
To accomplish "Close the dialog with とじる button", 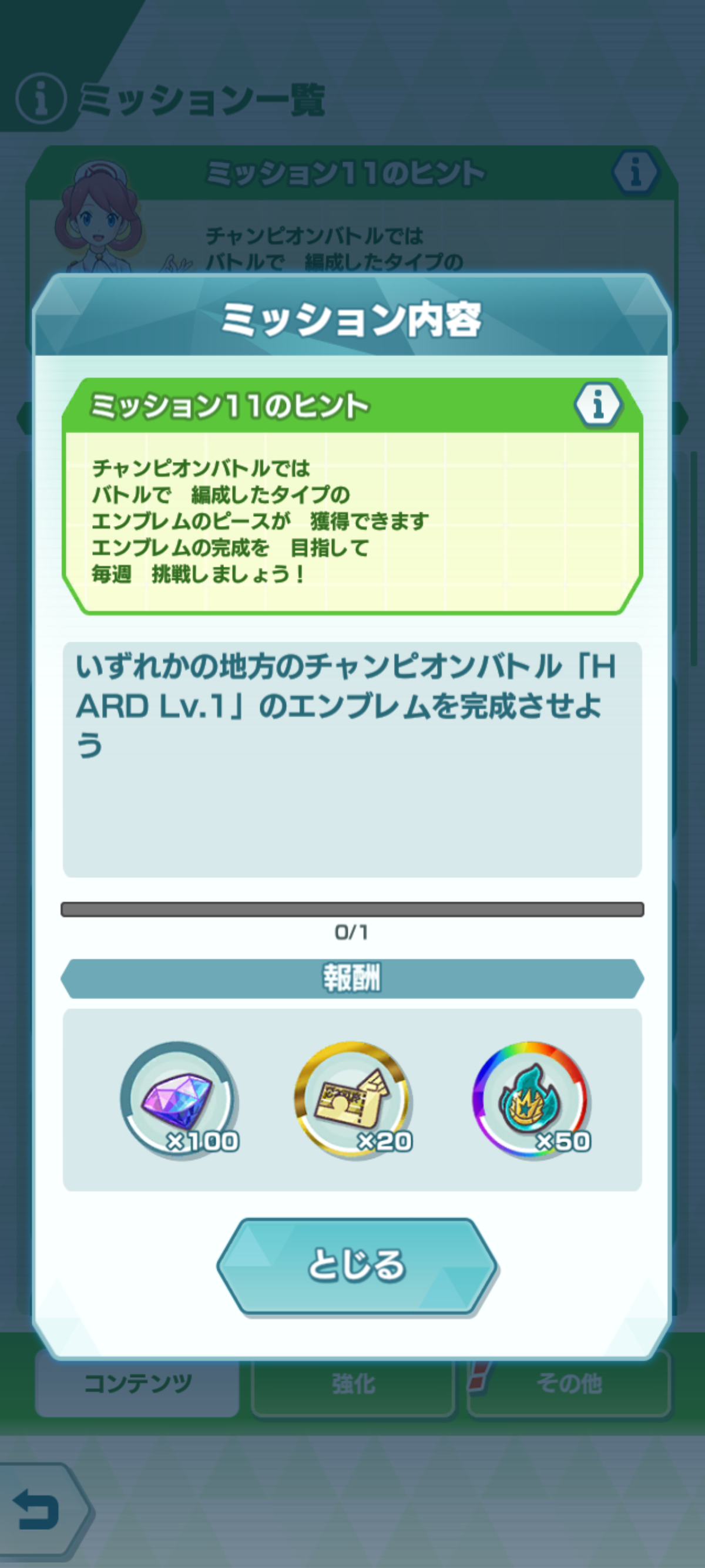I will coord(357,1266).
